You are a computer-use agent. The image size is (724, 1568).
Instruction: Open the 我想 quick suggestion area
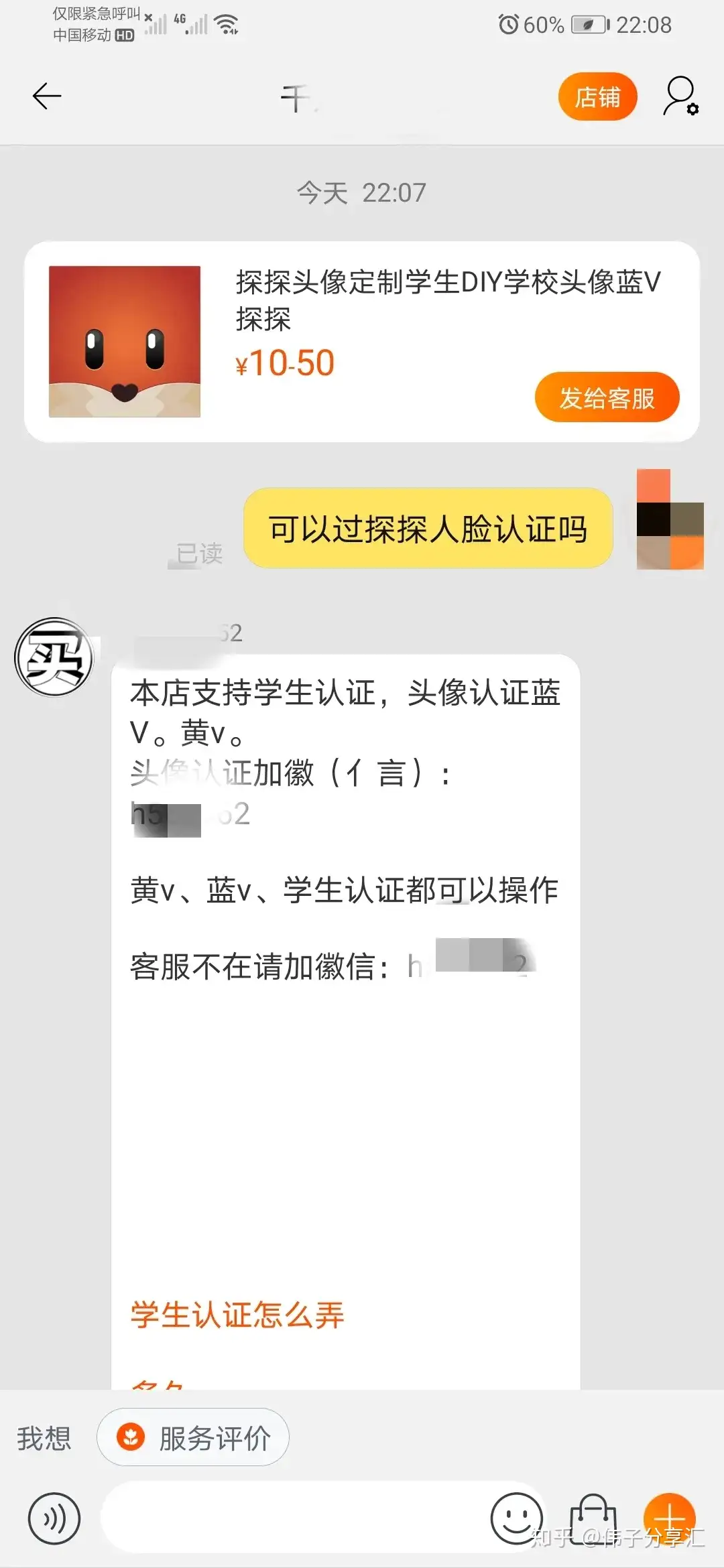(45, 1437)
